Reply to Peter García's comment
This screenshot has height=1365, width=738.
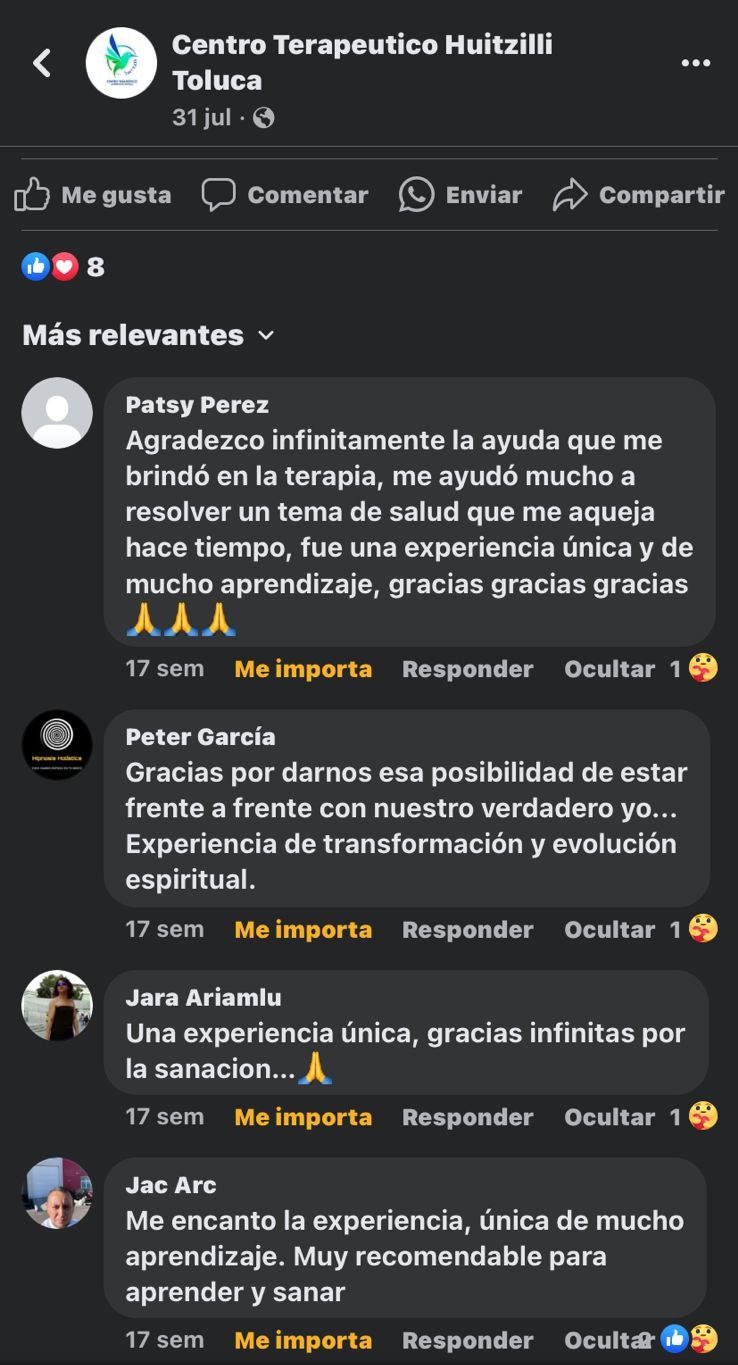[x=467, y=930]
